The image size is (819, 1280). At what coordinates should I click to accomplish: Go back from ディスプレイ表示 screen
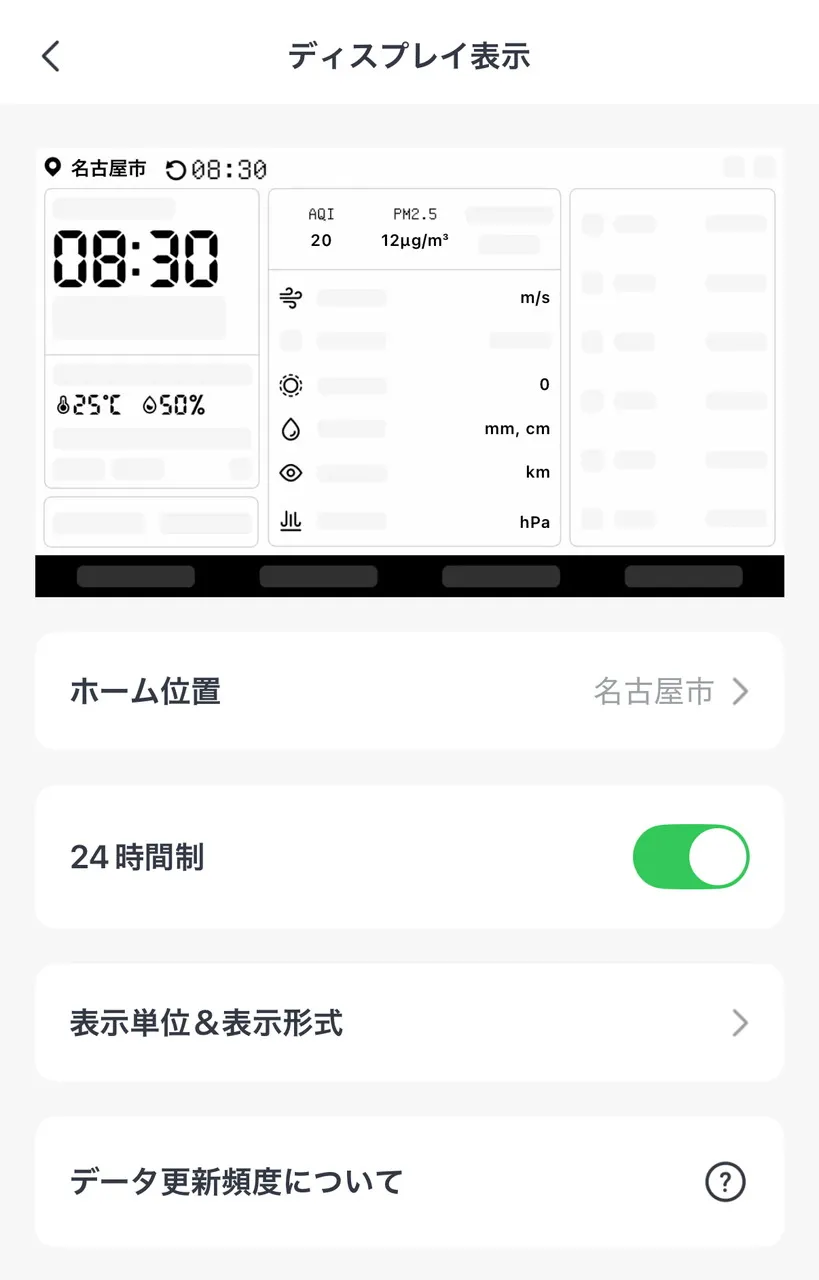click(x=51, y=56)
